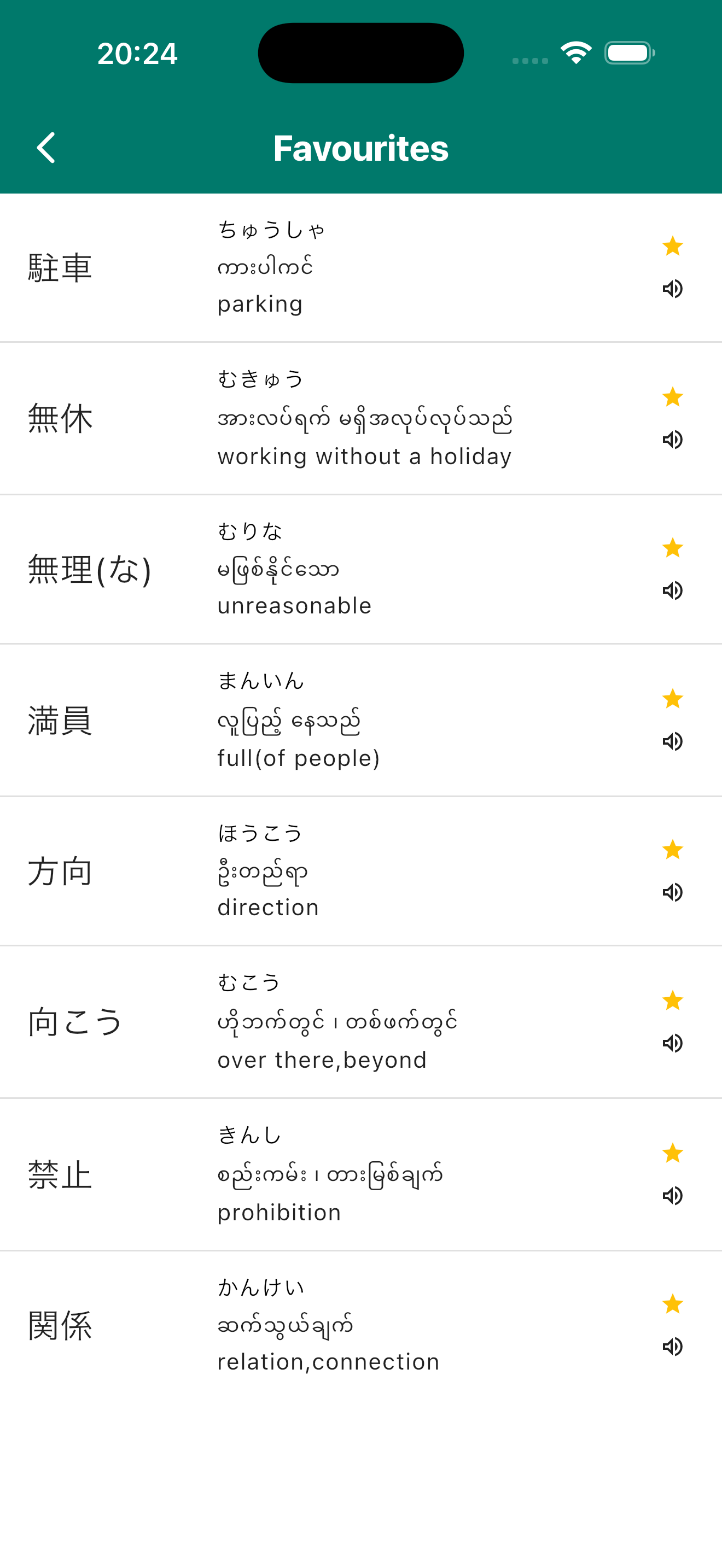Play pronunciation audio for 満員 (full)
Screen dimensions: 722x1568
coord(673,741)
